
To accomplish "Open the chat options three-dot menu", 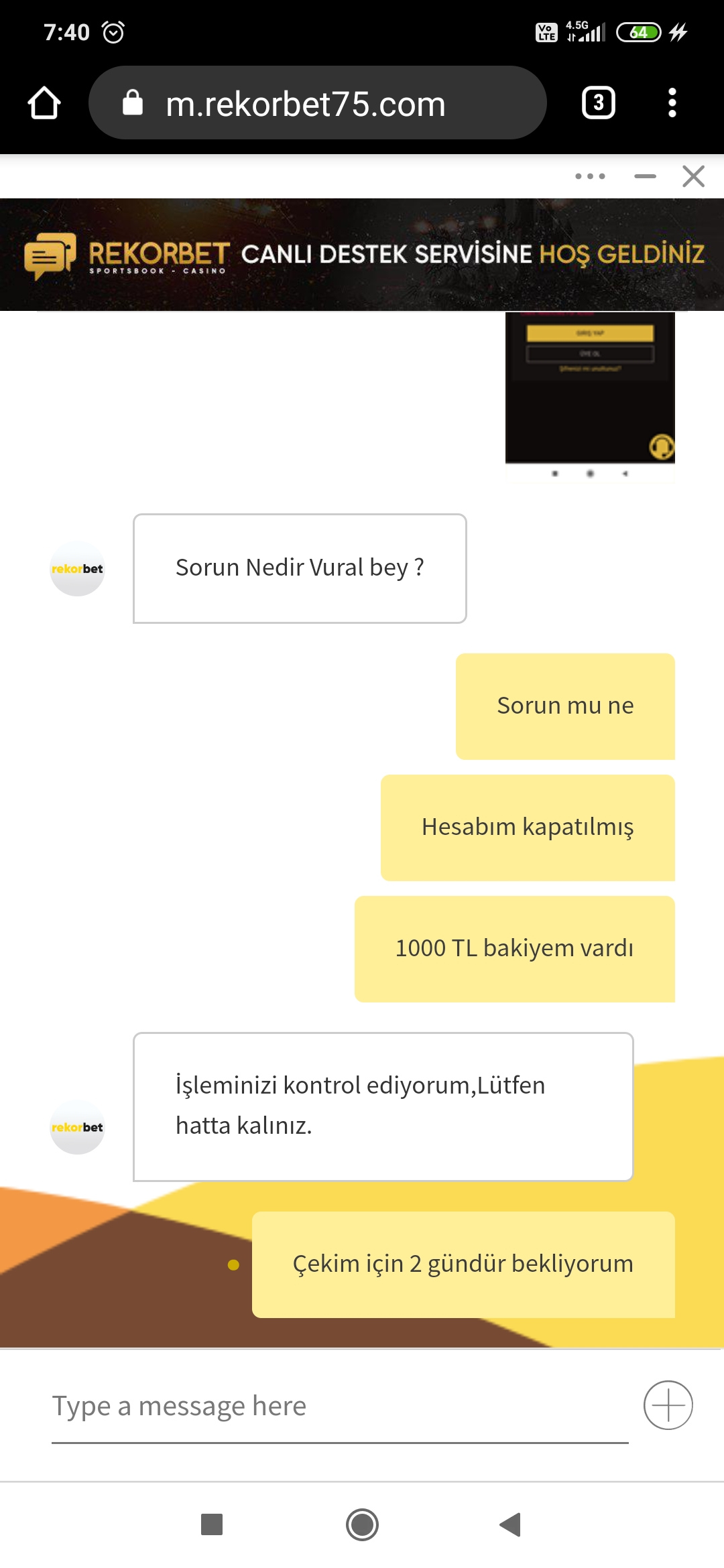I will click(x=590, y=176).
